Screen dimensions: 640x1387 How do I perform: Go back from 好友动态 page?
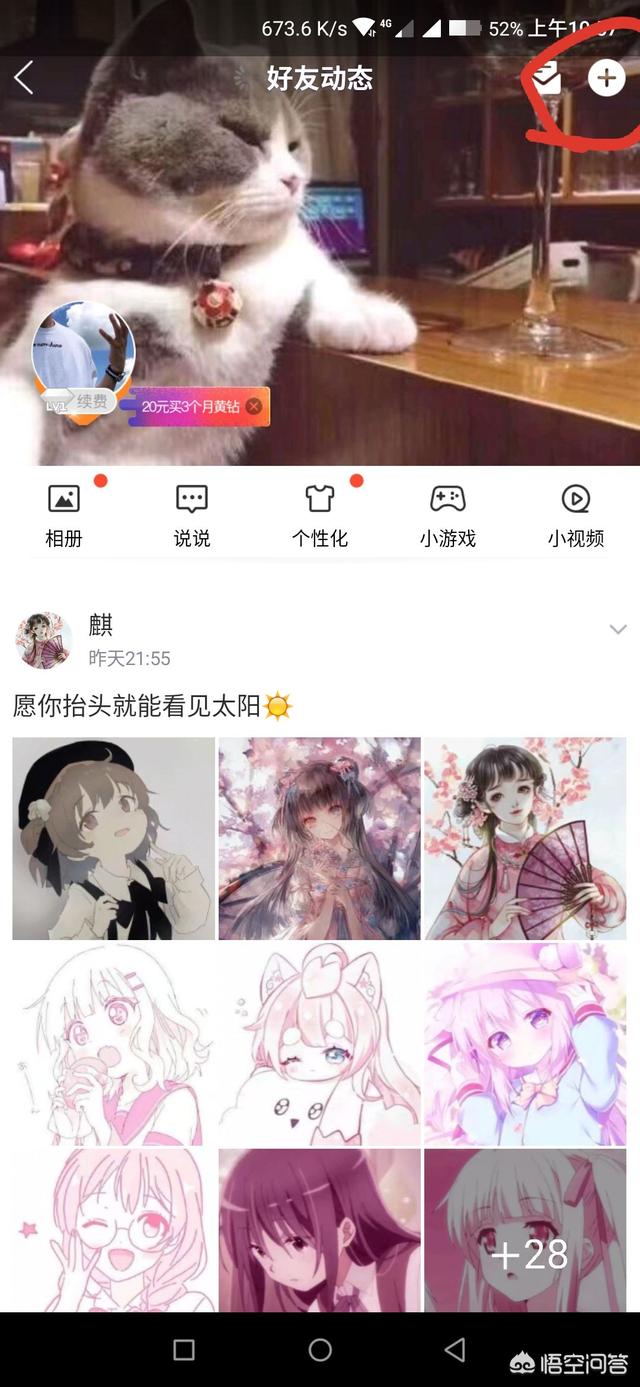24,77
